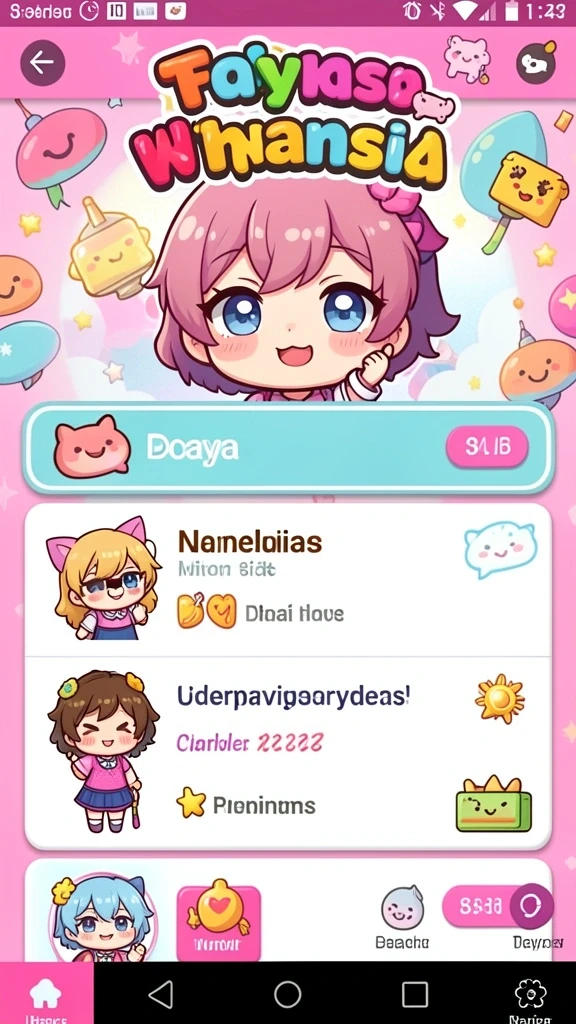Switch to the home tab in the bottom bar
Viewport: 576px width, 1024px height.
(46, 995)
